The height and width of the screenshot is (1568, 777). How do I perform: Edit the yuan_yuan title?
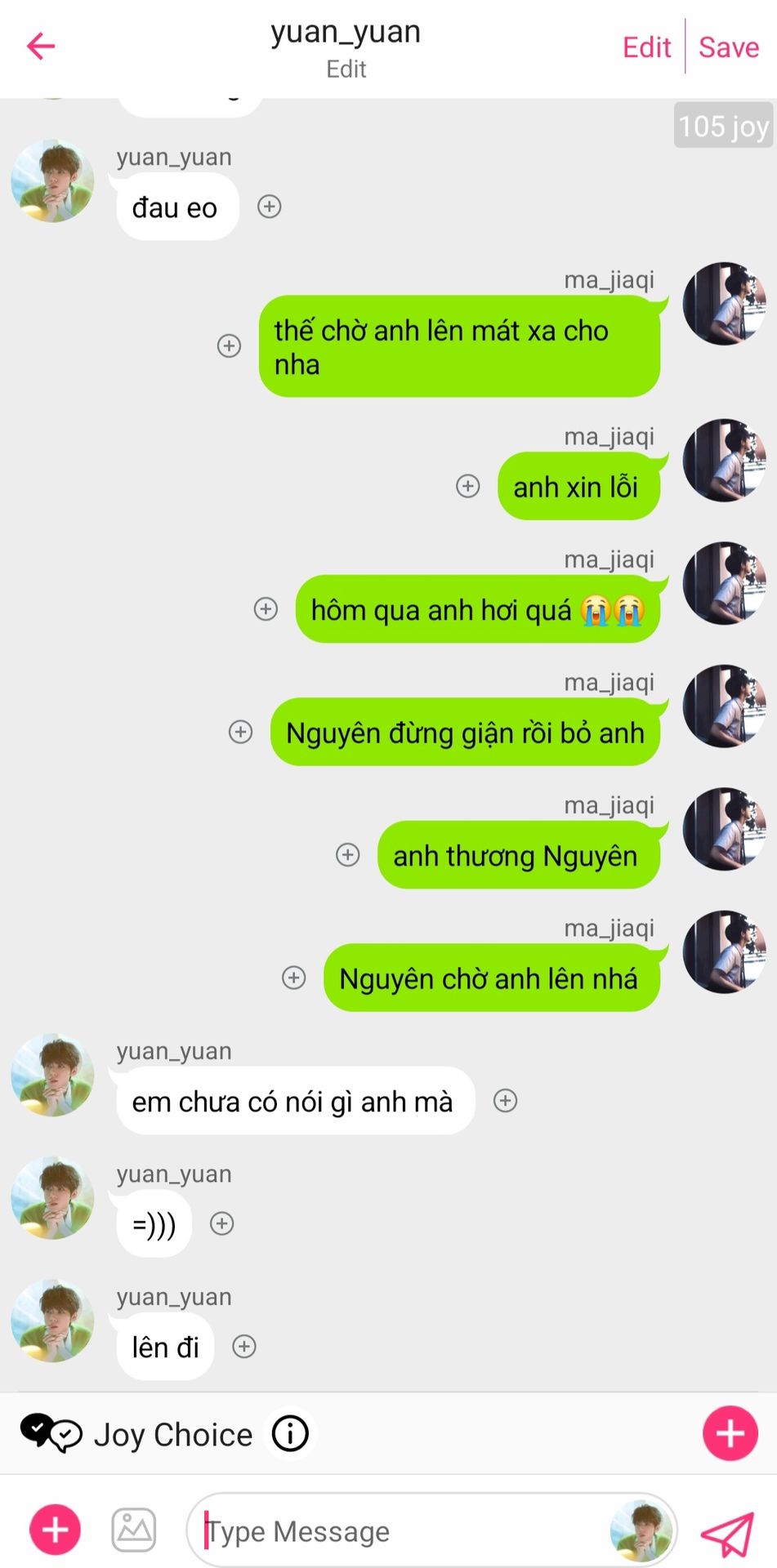pyautogui.click(x=346, y=69)
